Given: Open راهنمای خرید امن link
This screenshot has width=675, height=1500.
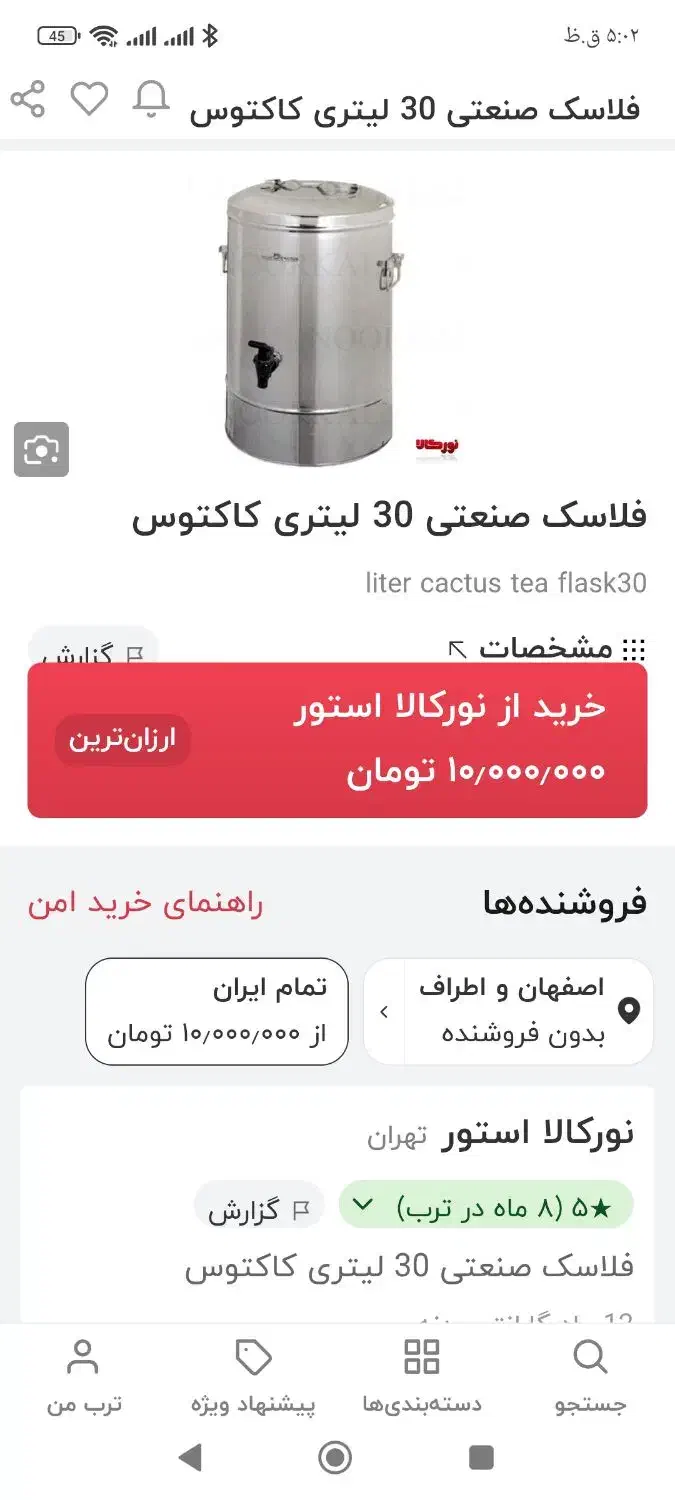Looking at the screenshot, I should (x=145, y=904).
